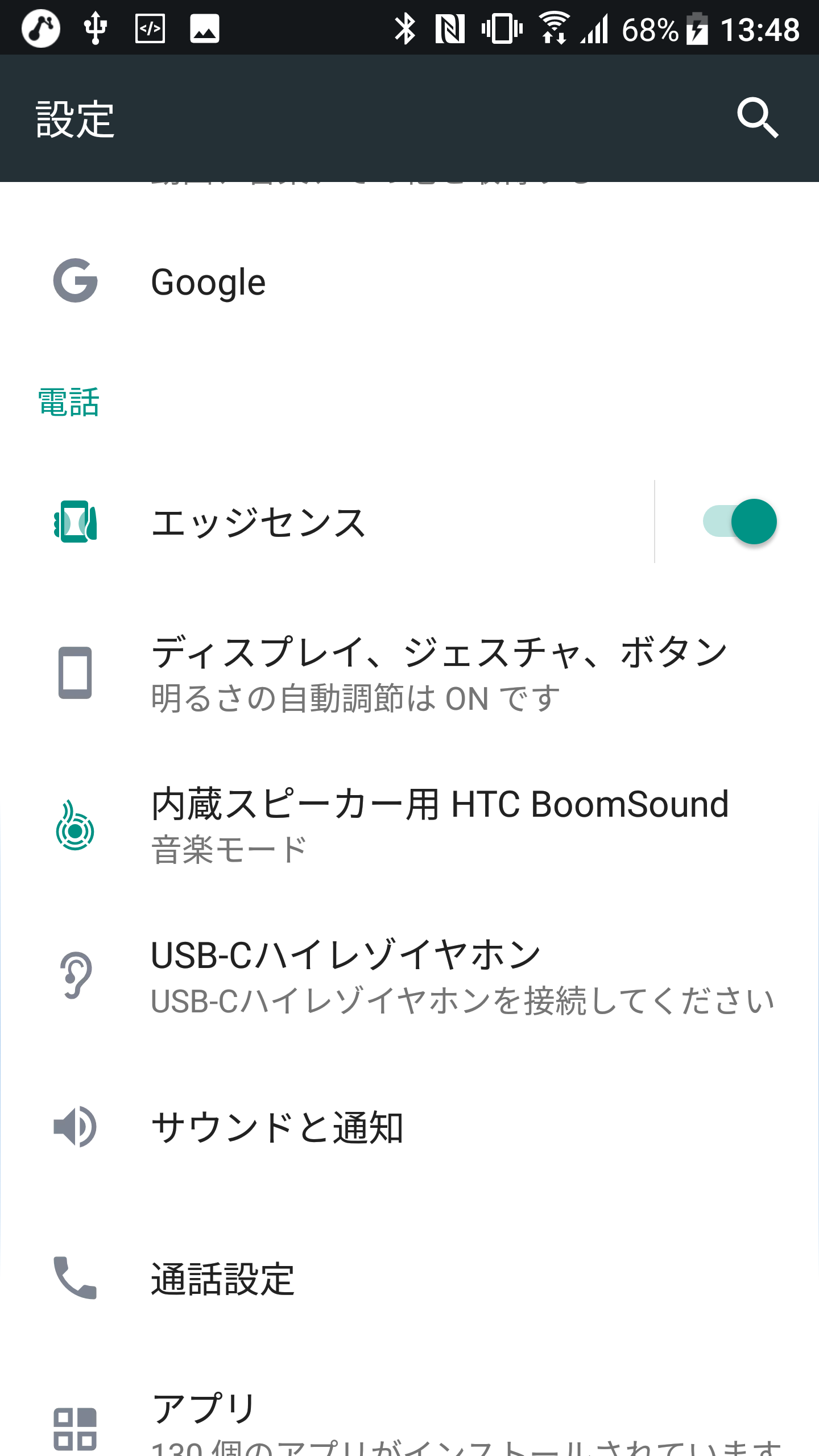Open the エッジセンス settings row
819x1456 pixels.
(327, 522)
